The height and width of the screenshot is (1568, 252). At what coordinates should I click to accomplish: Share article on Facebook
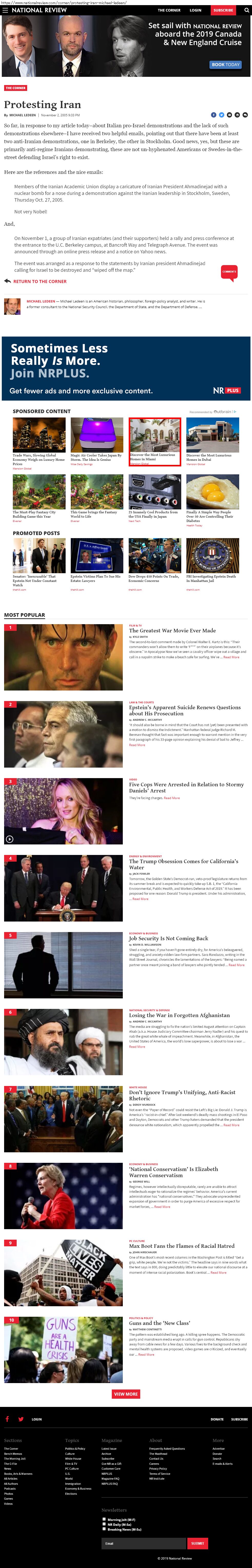[x=213, y=115]
